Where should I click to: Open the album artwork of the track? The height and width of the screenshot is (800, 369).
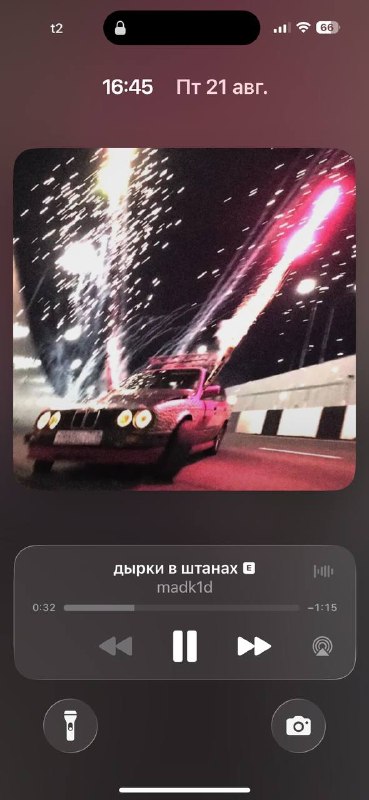tap(184, 319)
